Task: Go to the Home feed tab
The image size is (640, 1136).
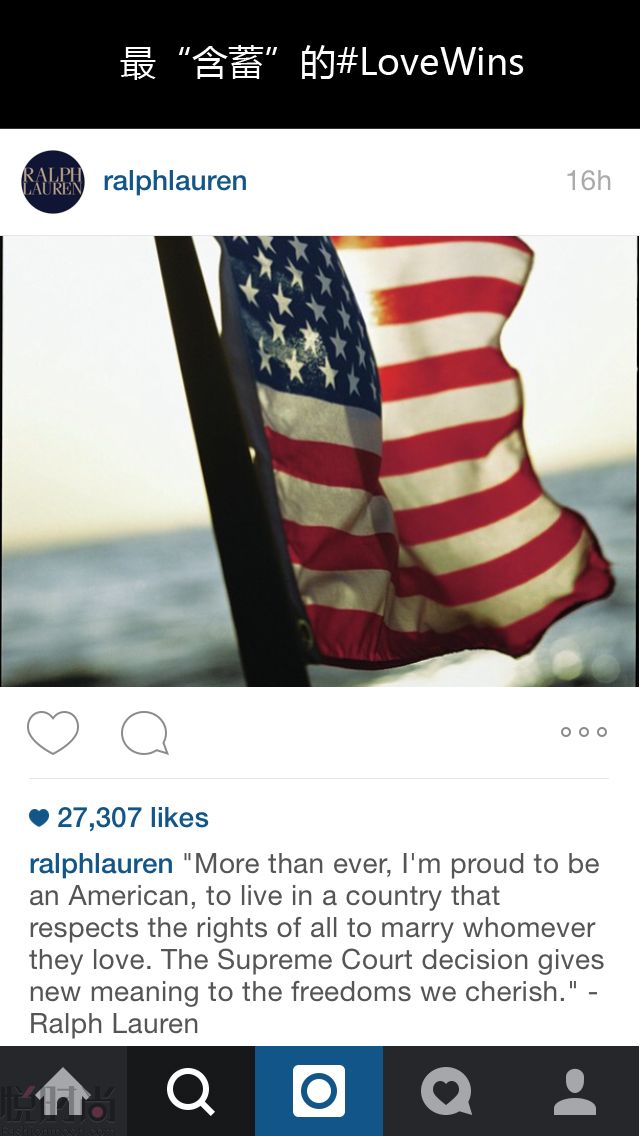Action: point(64,1091)
